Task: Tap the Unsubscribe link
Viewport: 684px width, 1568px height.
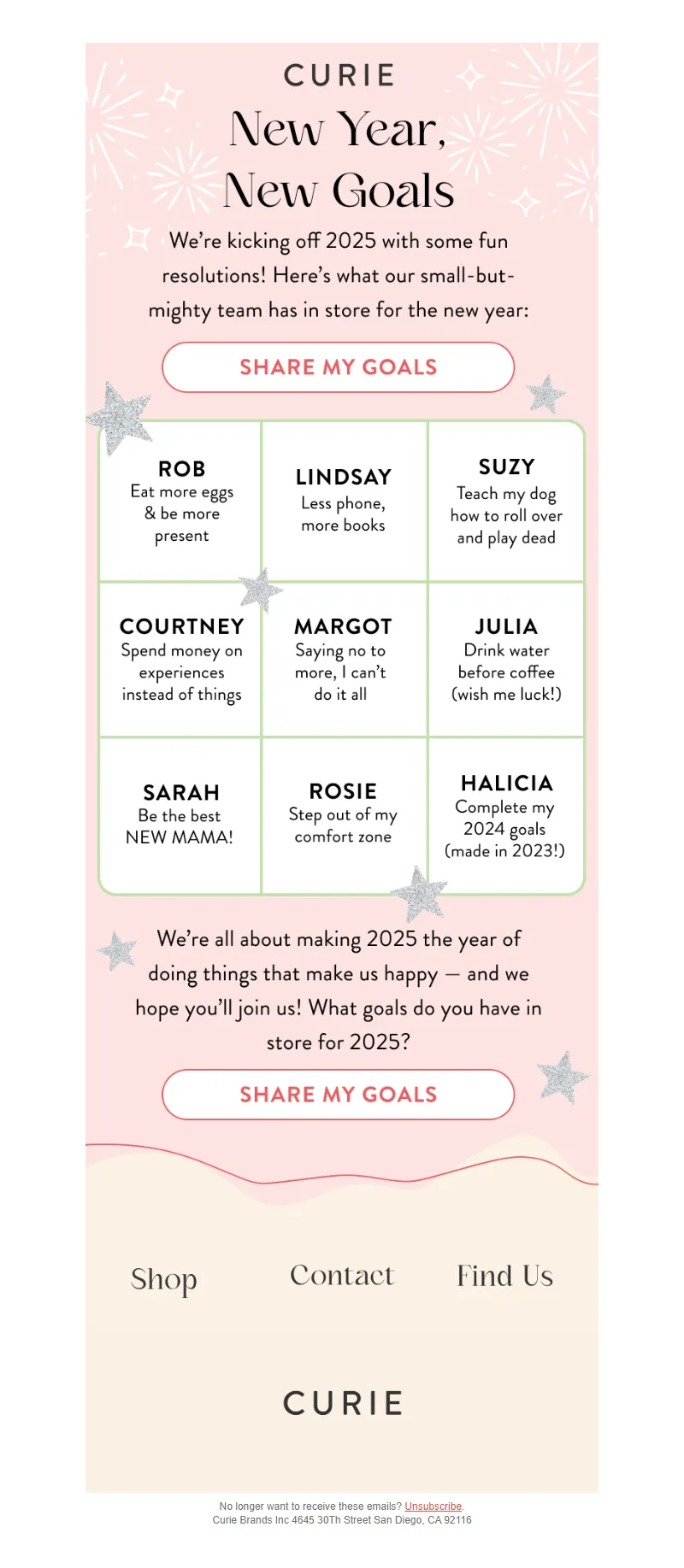Action: [433, 1506]
